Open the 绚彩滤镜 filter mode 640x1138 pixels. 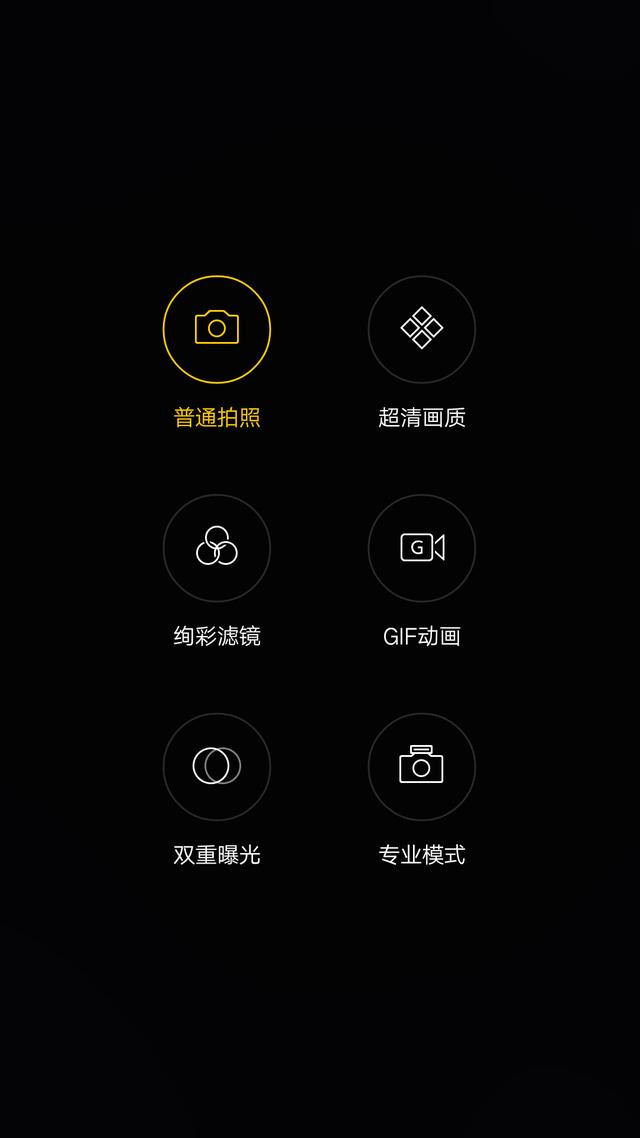click(x=217, y=548)
